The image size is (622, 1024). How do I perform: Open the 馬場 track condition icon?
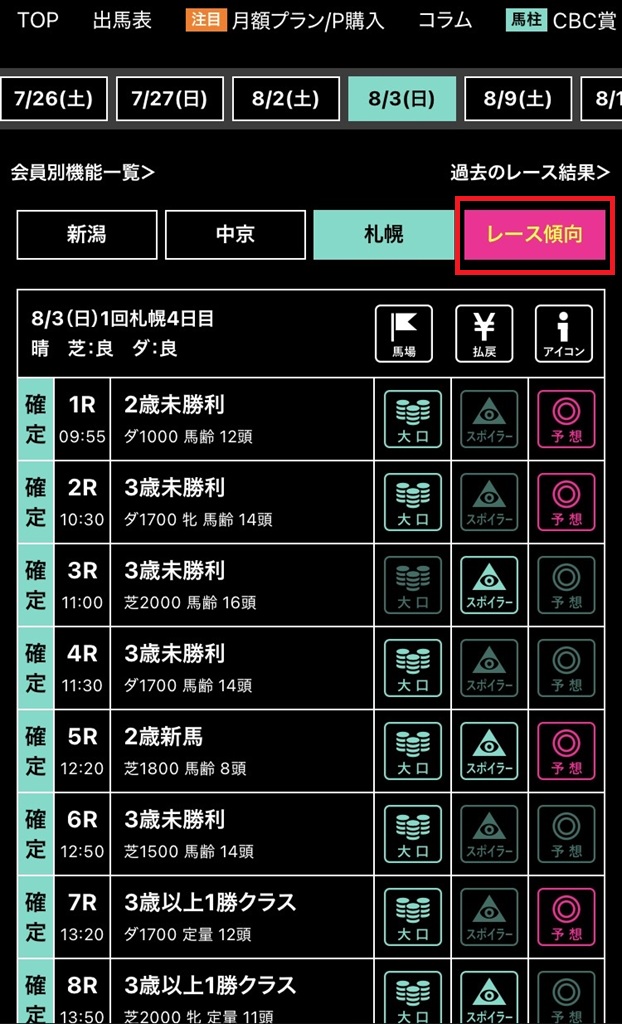pyautogui.click(x=404, y=333)
